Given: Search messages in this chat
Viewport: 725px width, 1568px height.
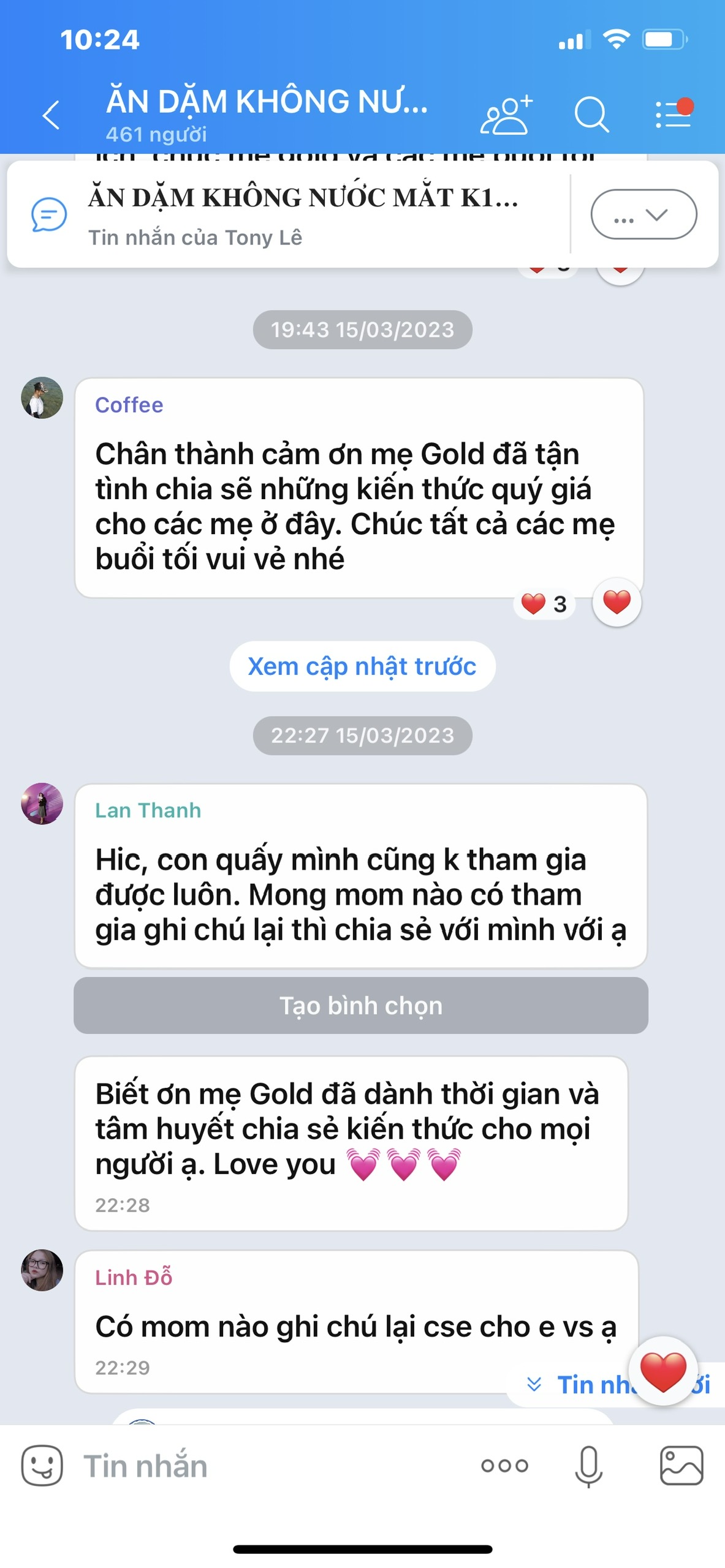Looking at the screenshot, I should [x=591, y=115].
